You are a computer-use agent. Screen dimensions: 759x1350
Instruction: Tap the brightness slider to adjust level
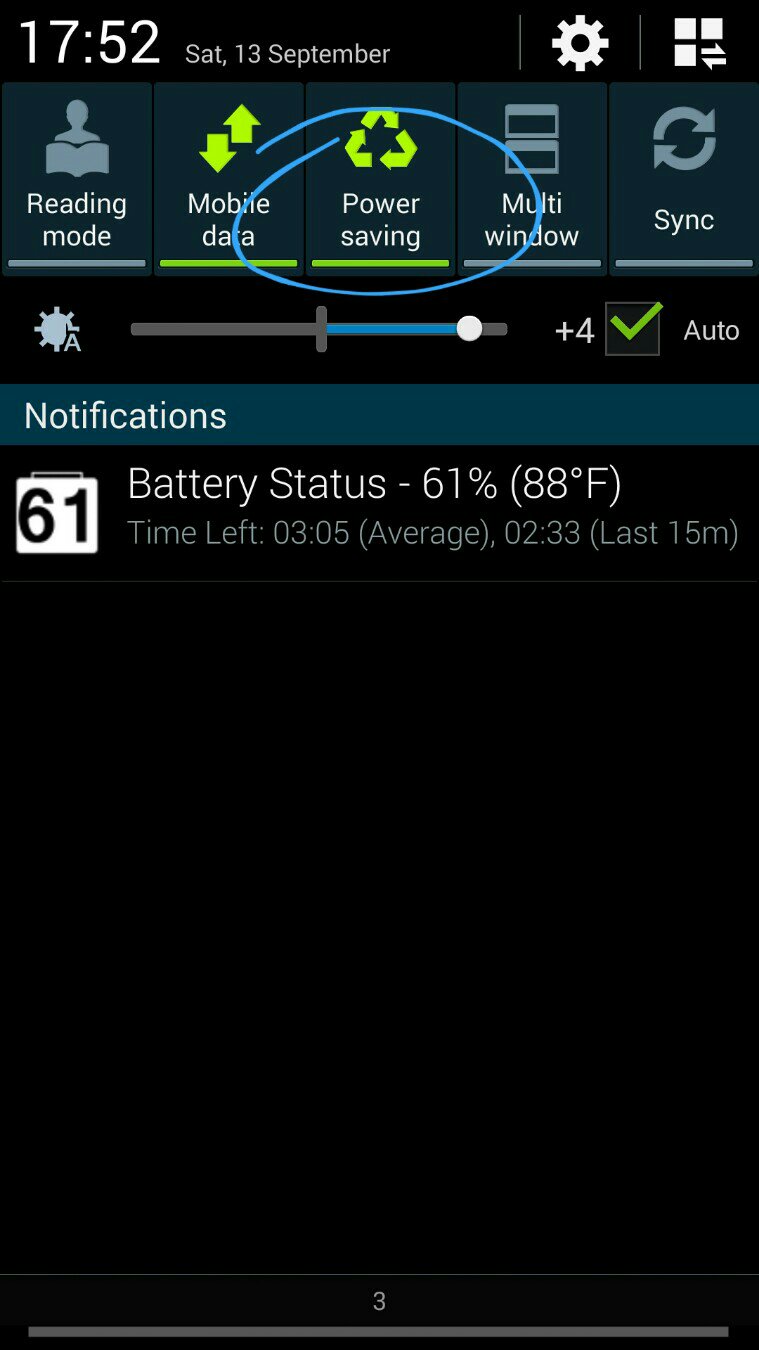[x=320, y=329]
